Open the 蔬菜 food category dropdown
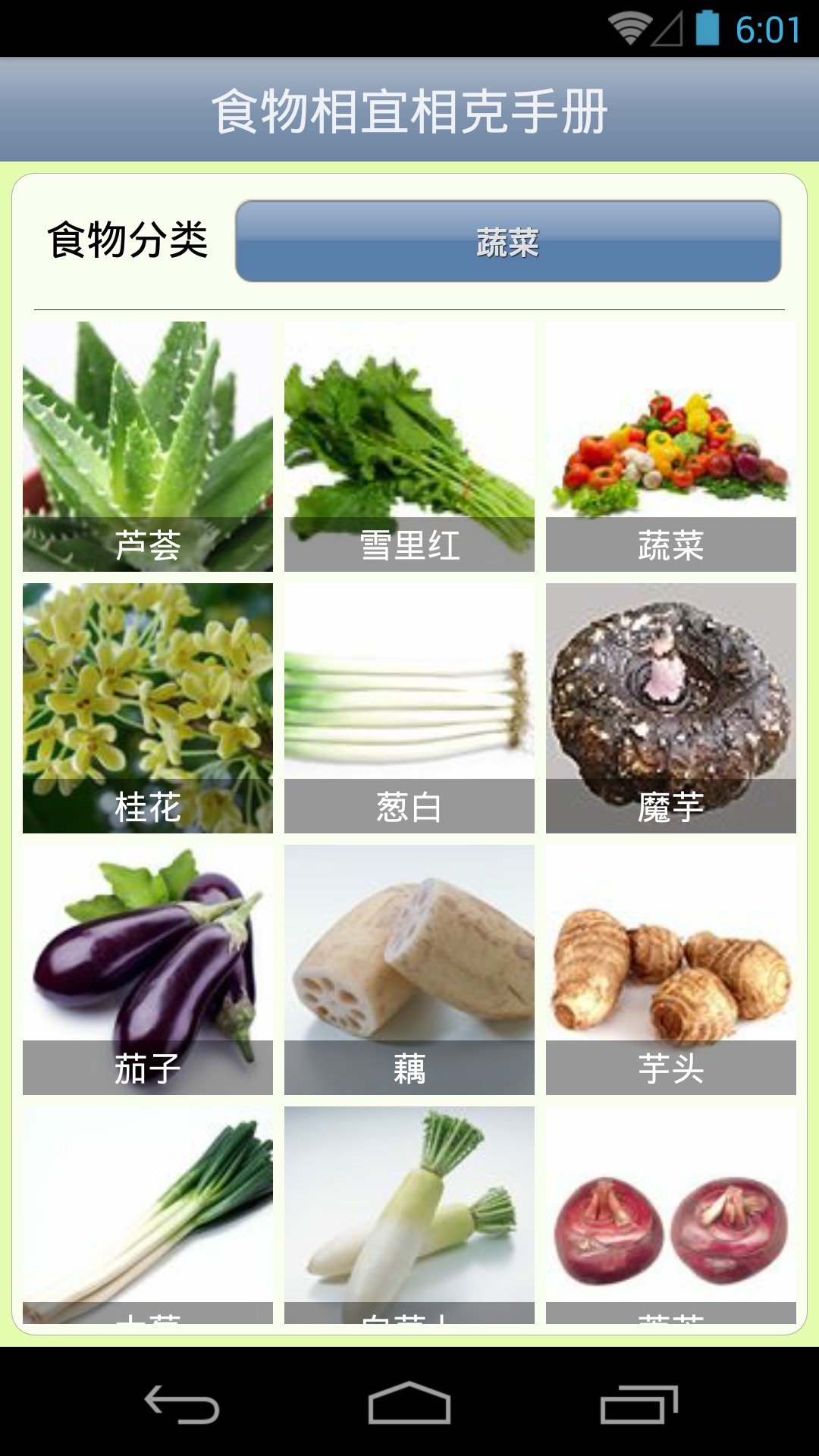This screenshot has width=819, height=1456. click(x=507, y=241)
